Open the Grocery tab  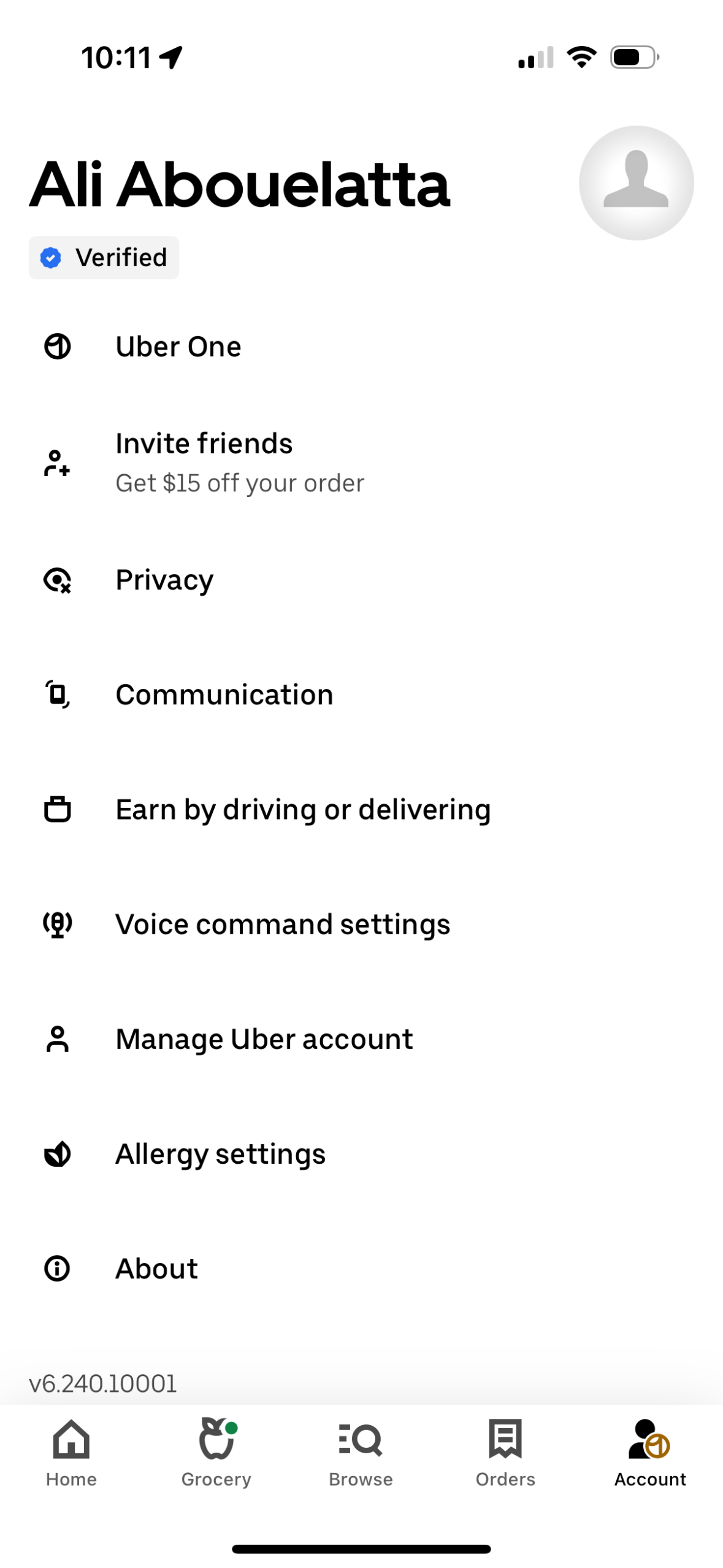[x=215, y=1457]
